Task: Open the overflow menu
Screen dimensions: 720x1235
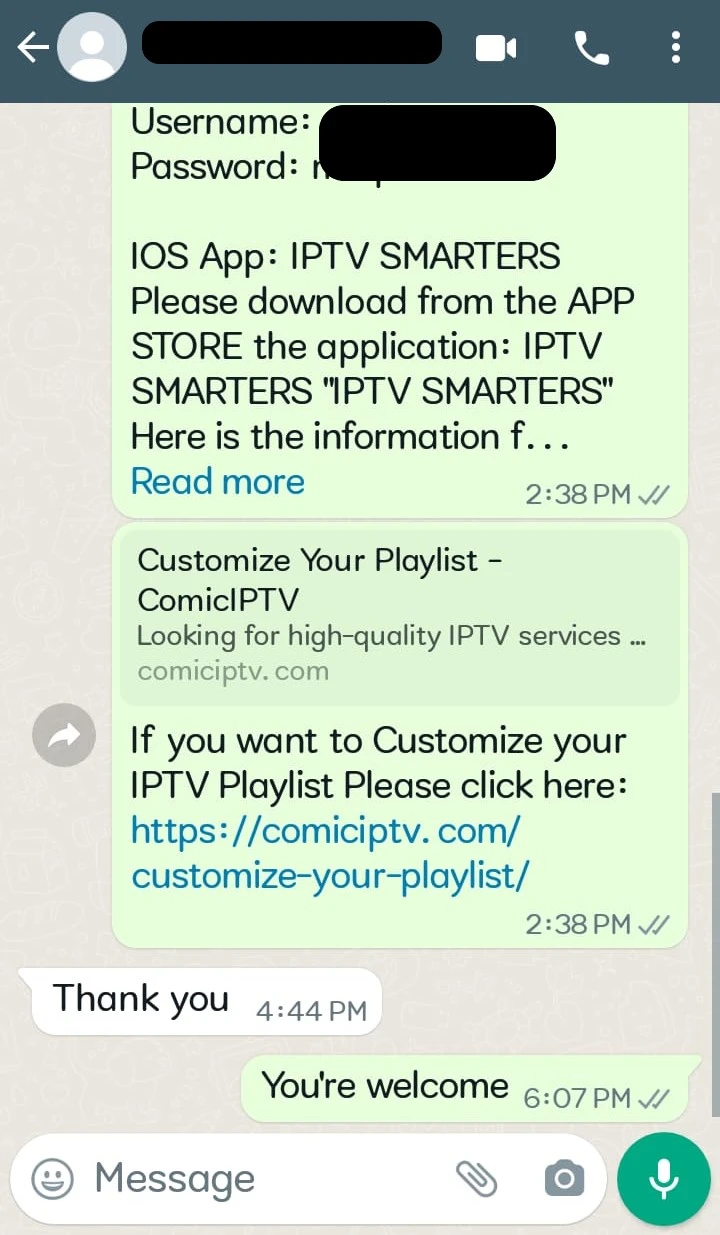Action: coord(676,47)
